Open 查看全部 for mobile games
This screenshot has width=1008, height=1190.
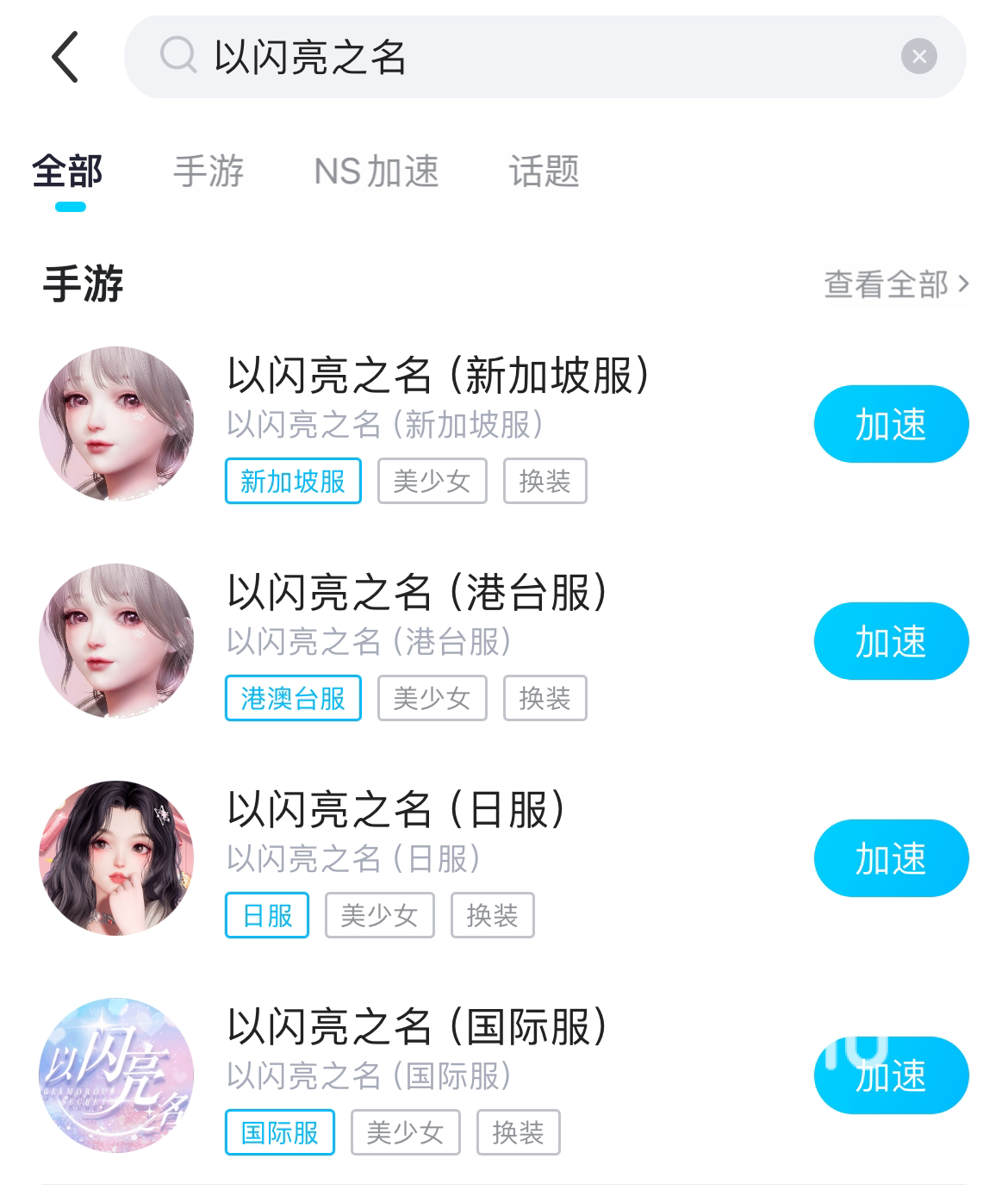(896, 284)
